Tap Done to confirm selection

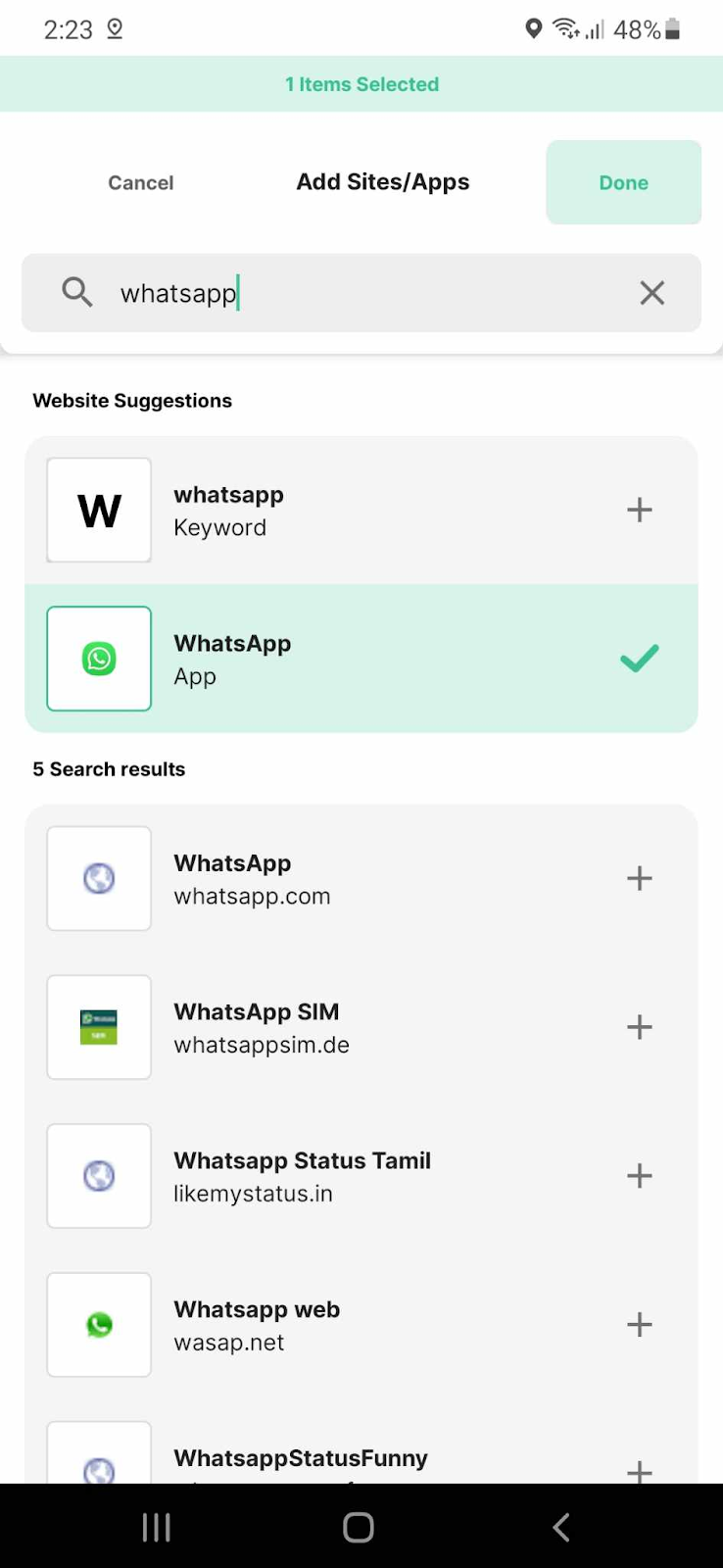tap(623, 182)
